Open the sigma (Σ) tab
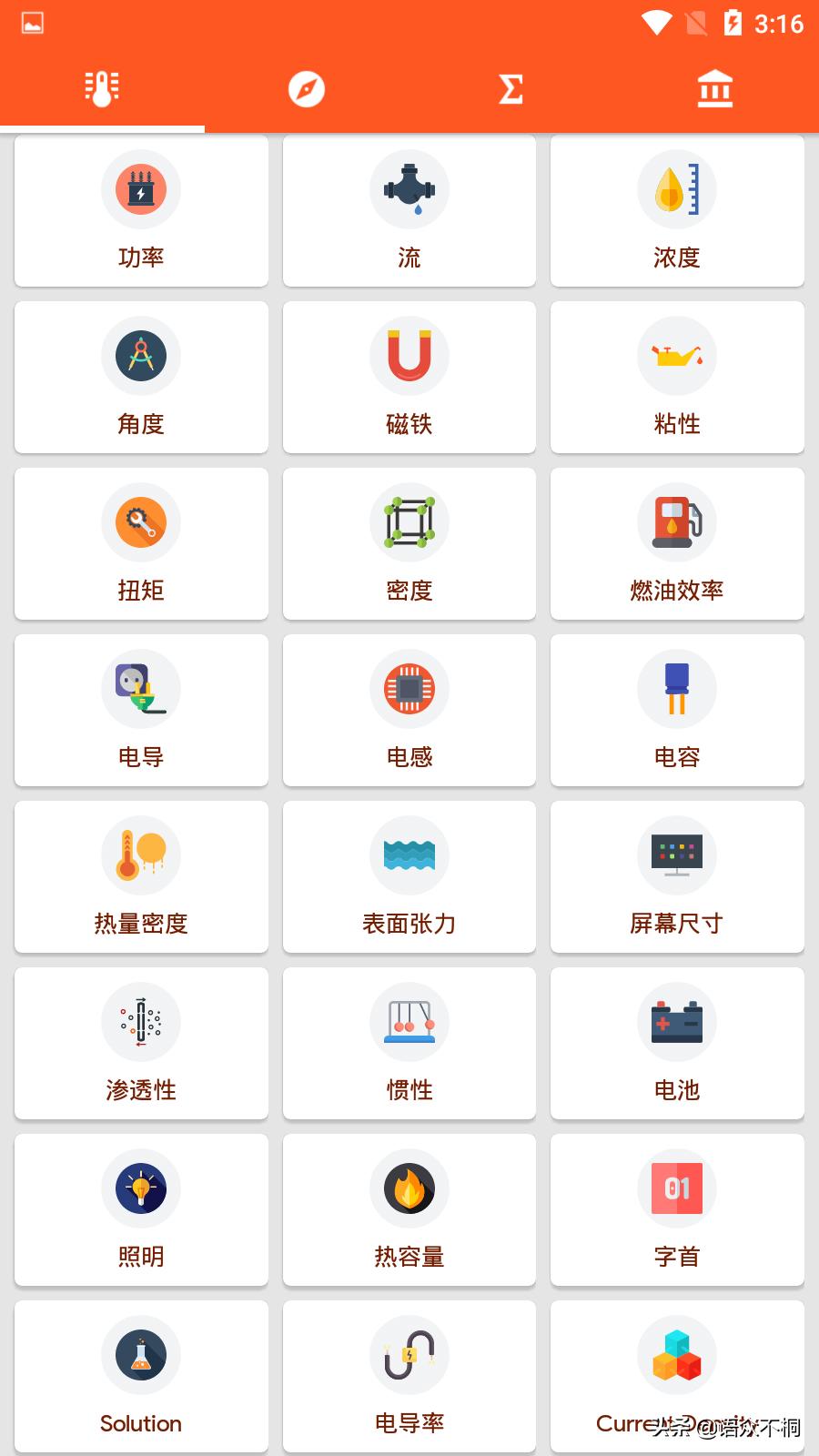Viewport: 819px width, 1456px height. [x=511, y=88]
